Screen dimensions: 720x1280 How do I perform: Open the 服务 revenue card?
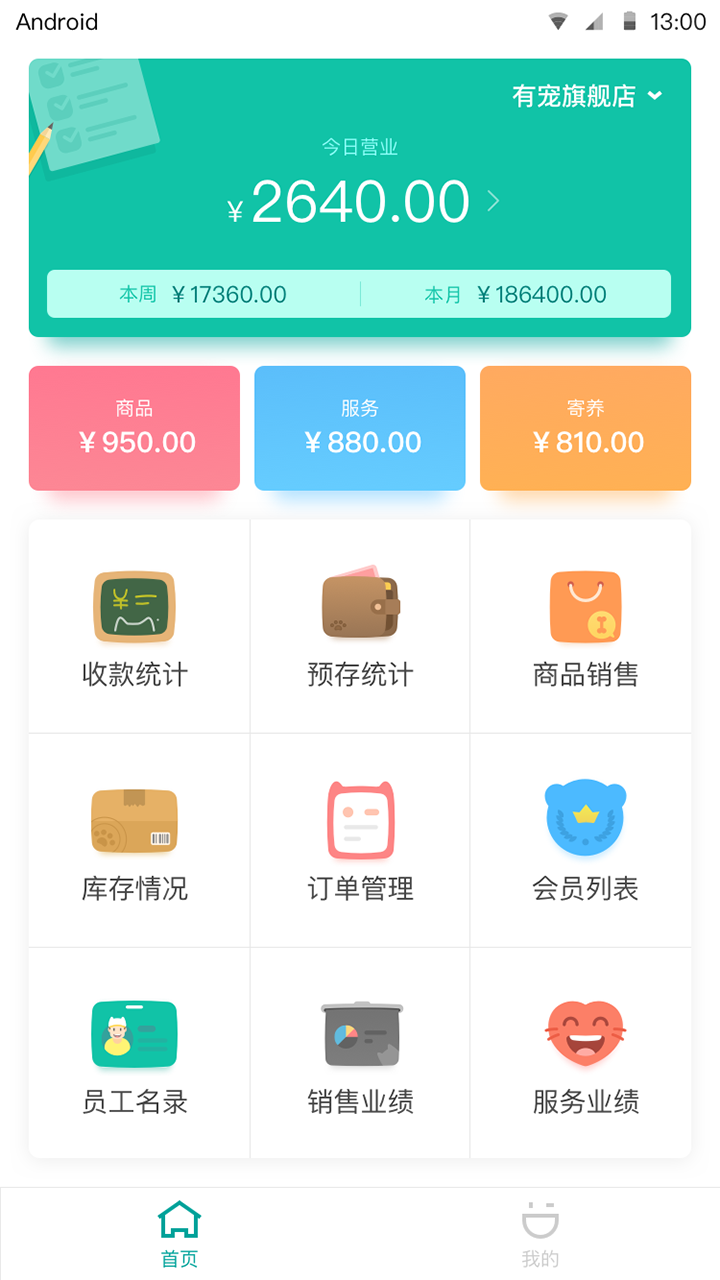pos(360,428)
